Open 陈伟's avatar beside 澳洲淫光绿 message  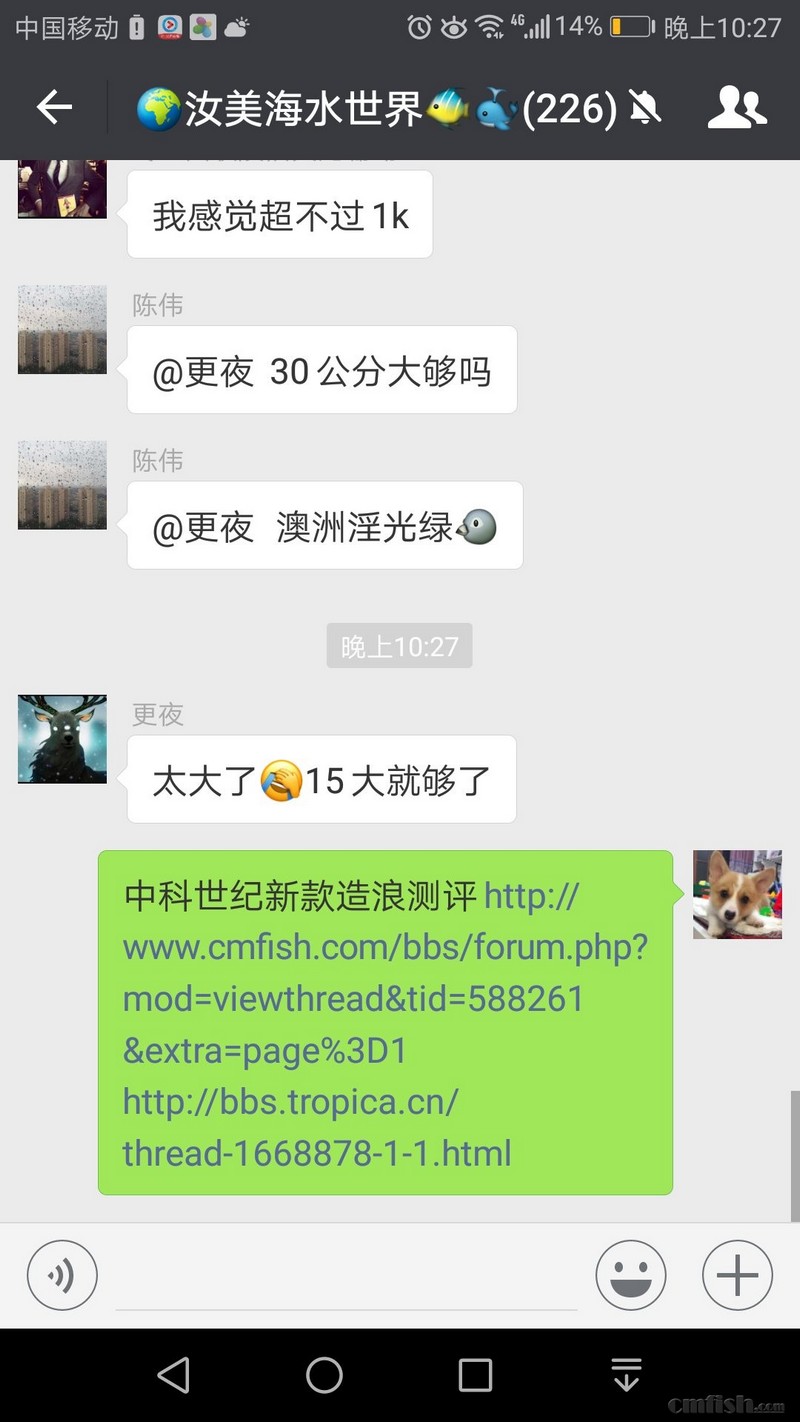tap(62, 485)
